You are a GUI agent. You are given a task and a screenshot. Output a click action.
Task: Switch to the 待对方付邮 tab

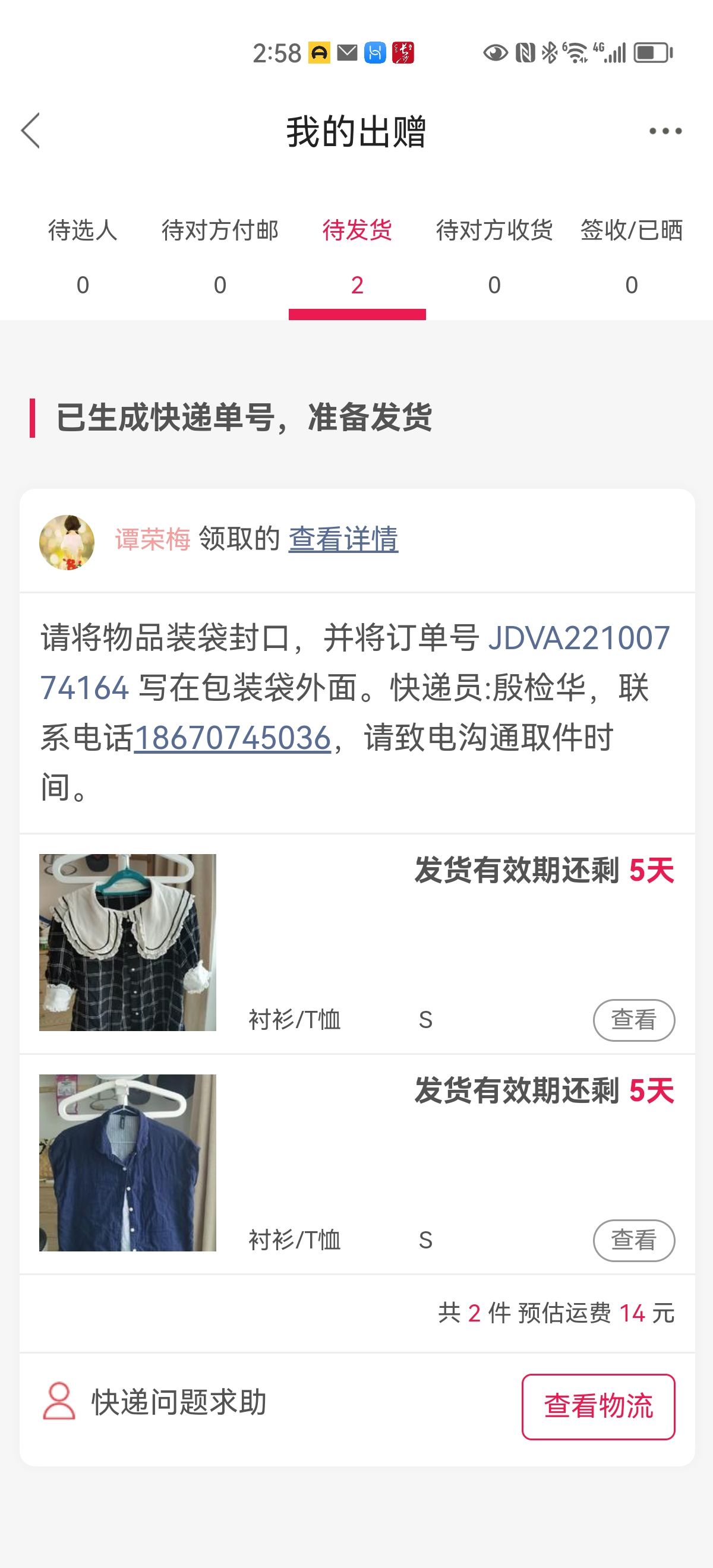220,257
